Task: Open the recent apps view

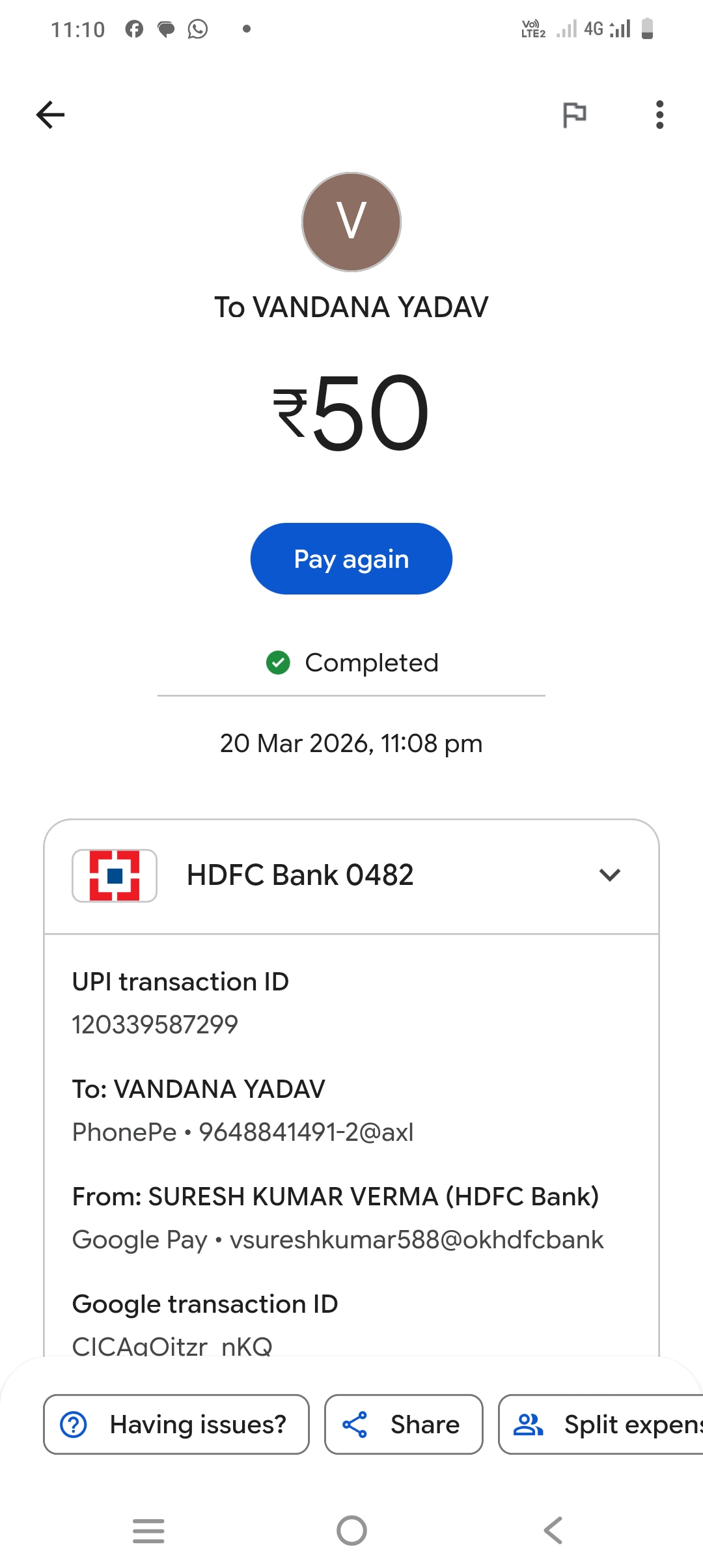Action: (x=148, y=1530)
